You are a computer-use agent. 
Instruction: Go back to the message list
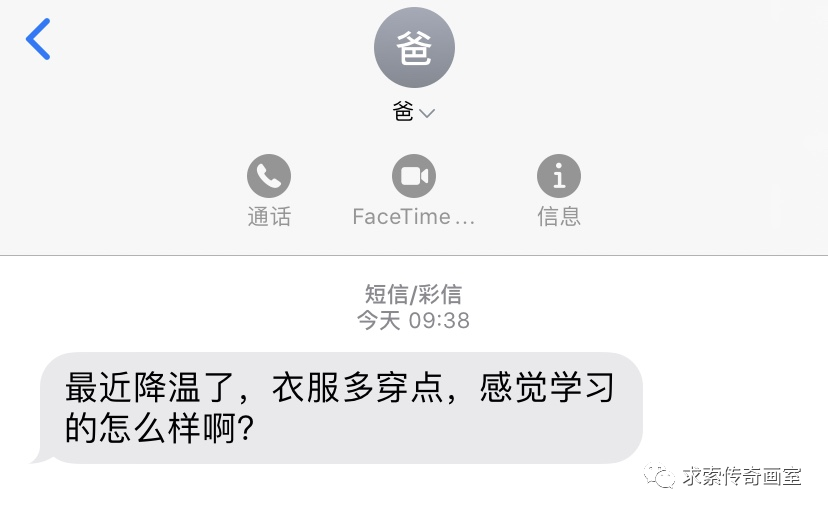[38, 39]
